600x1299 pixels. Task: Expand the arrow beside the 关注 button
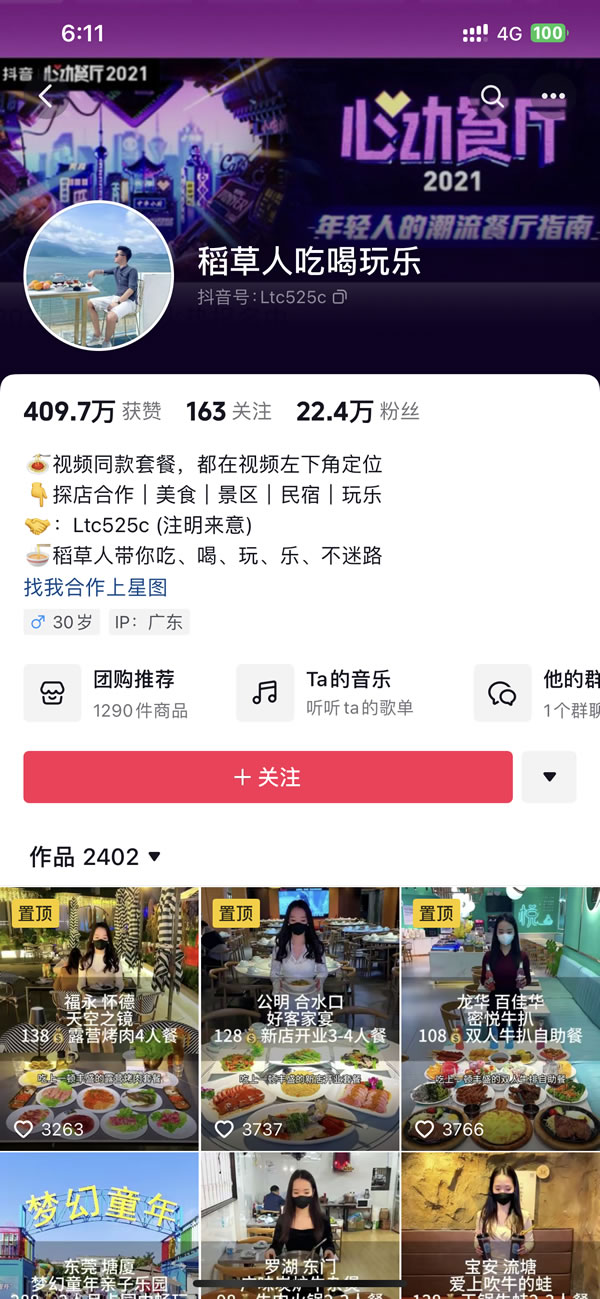coord(549,777)
